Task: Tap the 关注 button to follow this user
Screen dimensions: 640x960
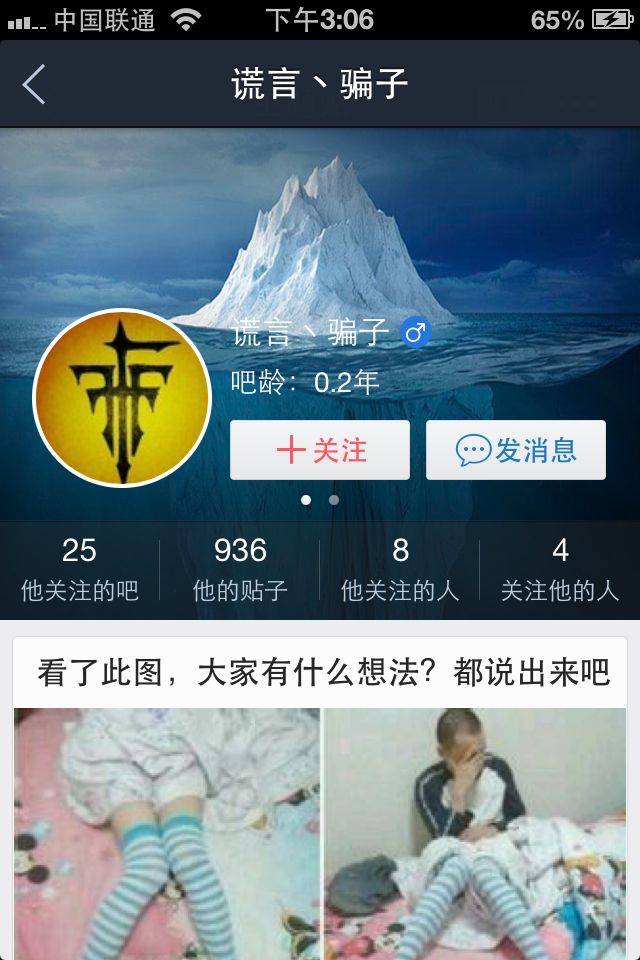Action: coord(320,450)
